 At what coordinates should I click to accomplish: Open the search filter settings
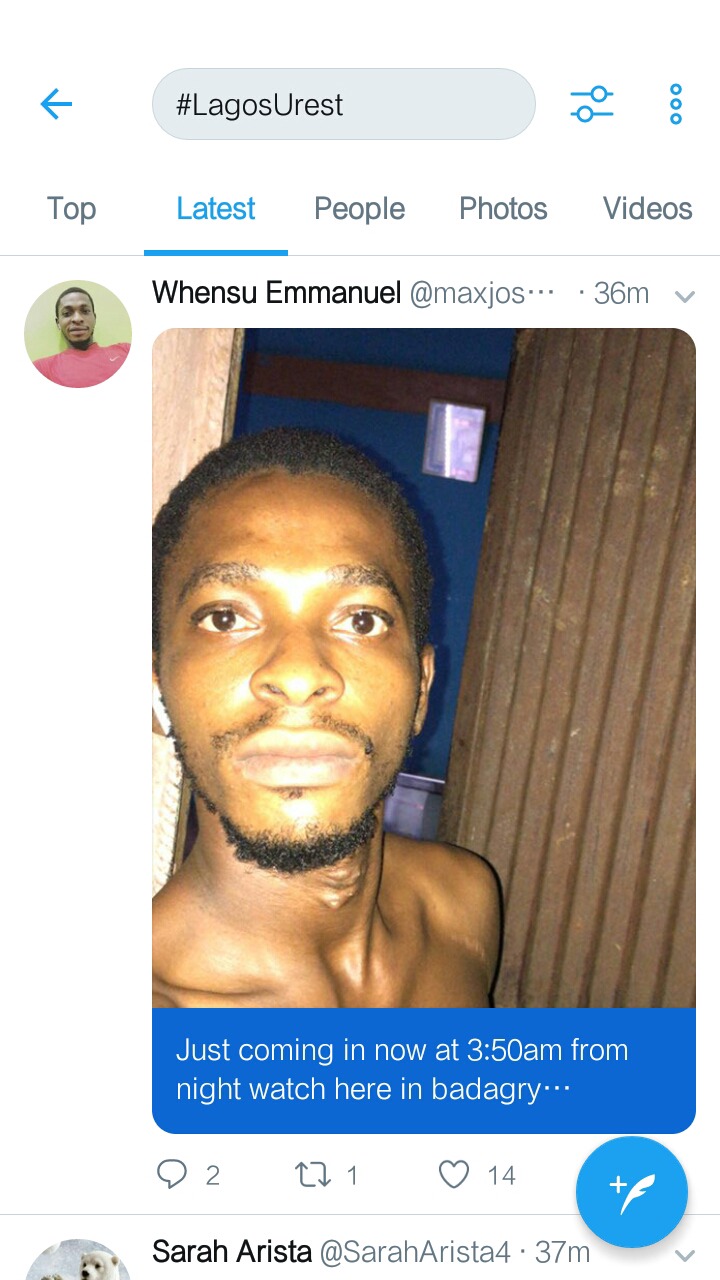tap(592, 104)
